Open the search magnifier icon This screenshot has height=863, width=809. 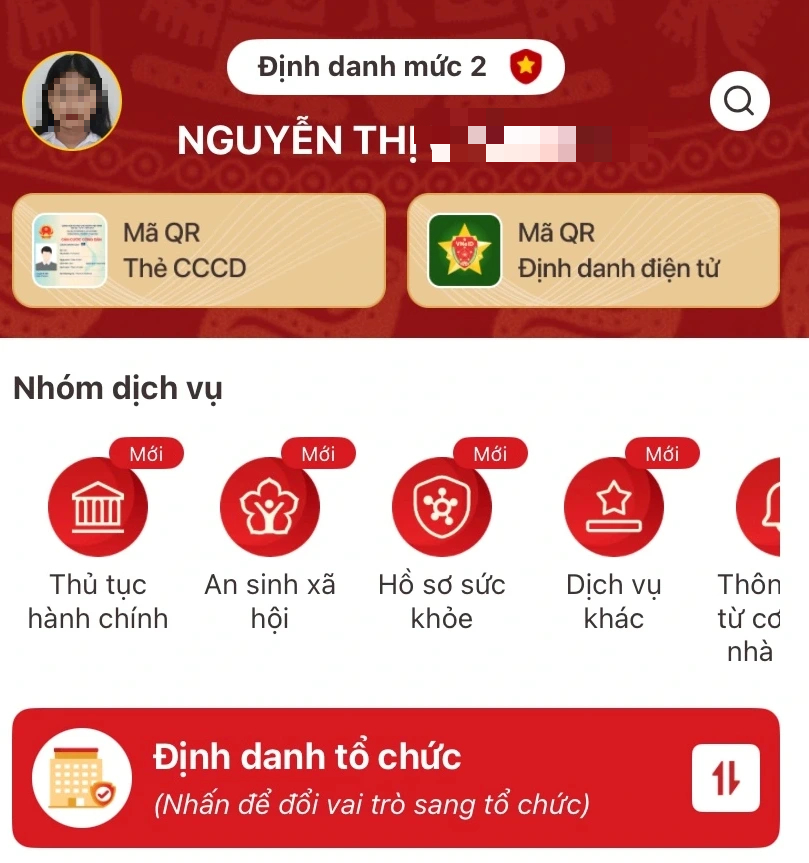[739, 100]
